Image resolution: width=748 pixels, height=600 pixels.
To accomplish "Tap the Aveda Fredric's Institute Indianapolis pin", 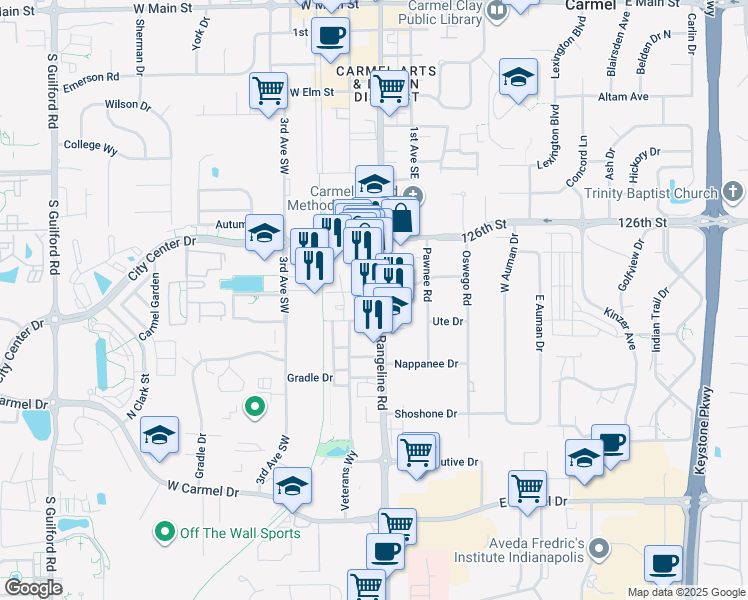I will (x=599, y=548).
